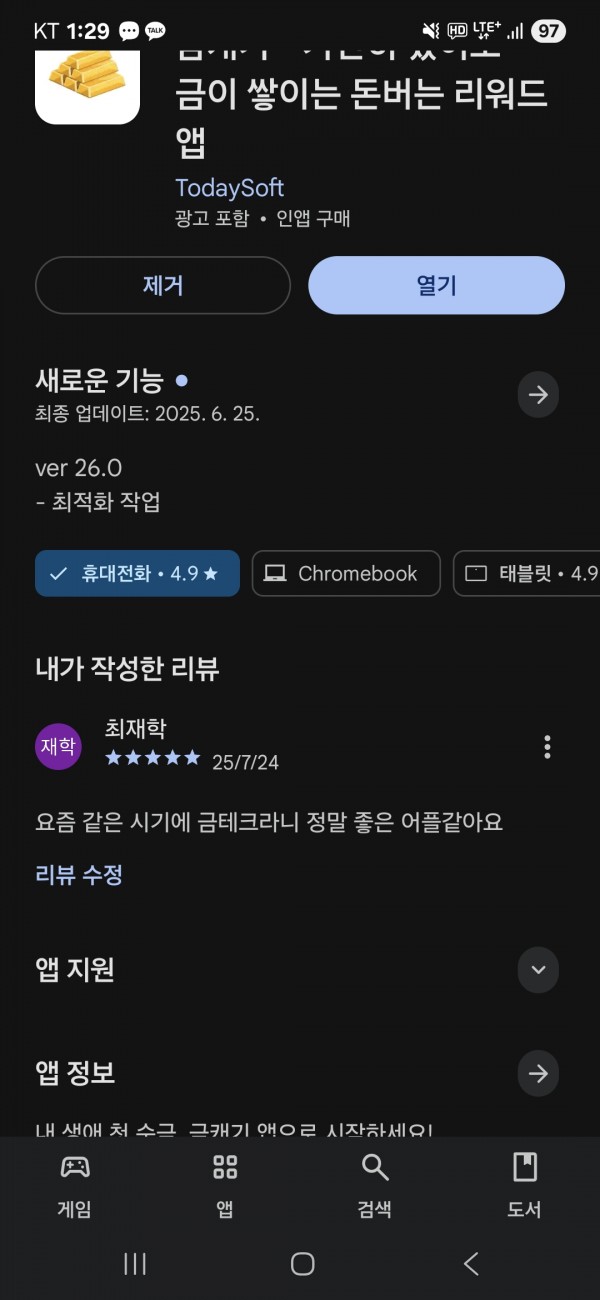Switch to the 앱 tab

point(225,1185)
